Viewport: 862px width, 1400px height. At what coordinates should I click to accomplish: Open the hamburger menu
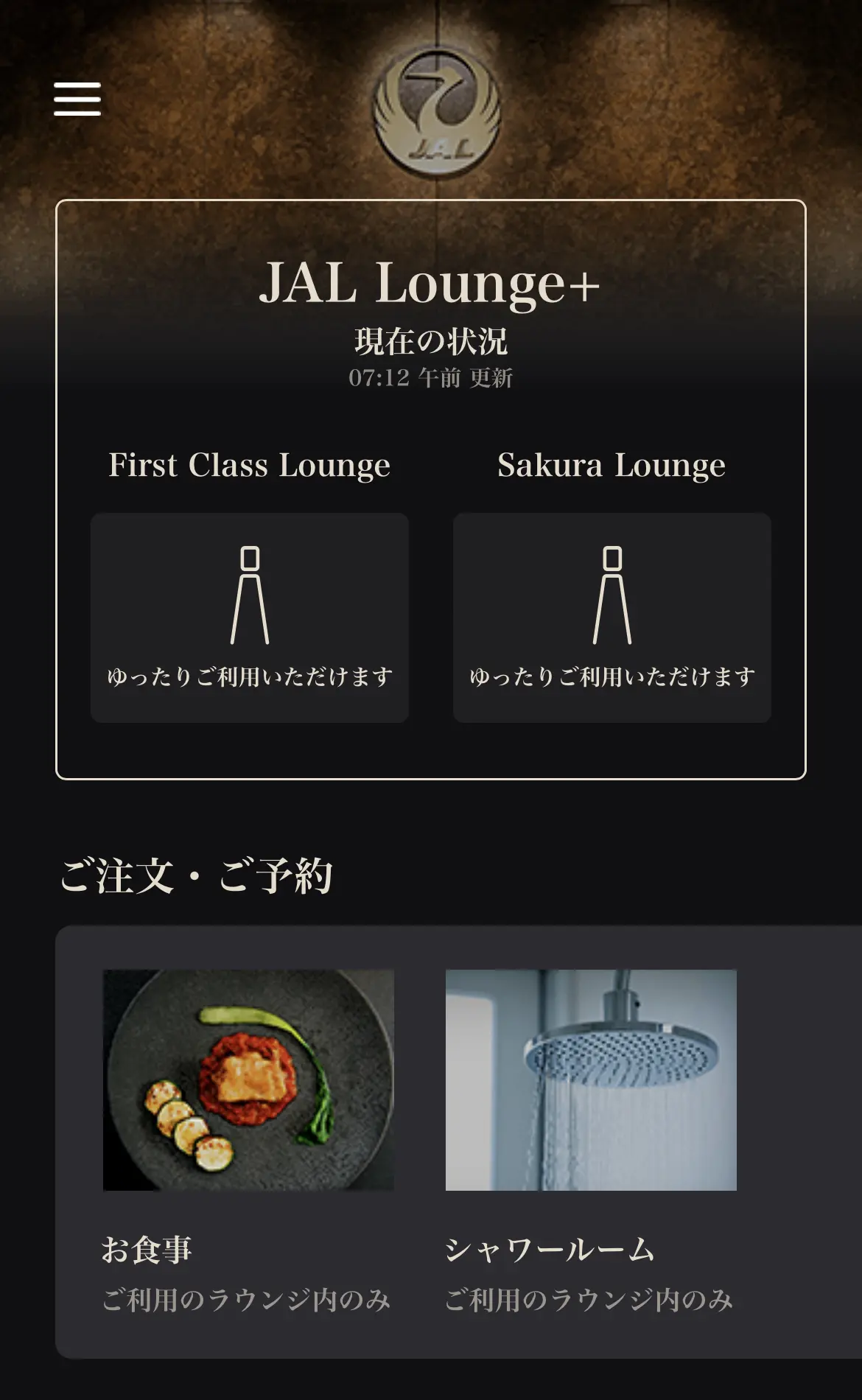(77, 99)
